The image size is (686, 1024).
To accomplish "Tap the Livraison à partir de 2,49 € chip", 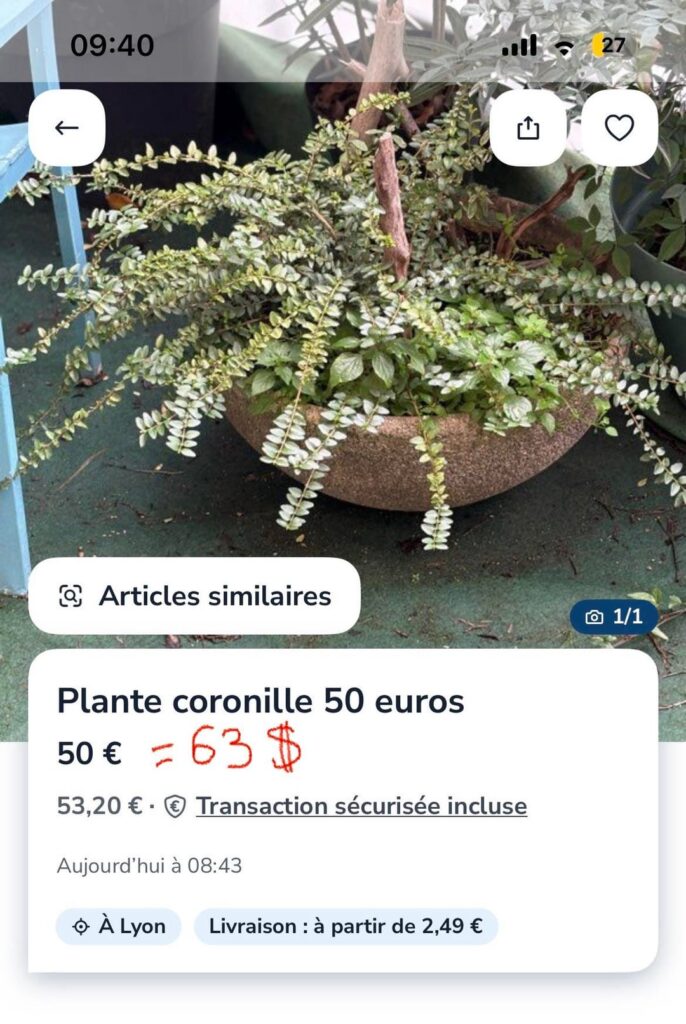I will click(345, 926).
